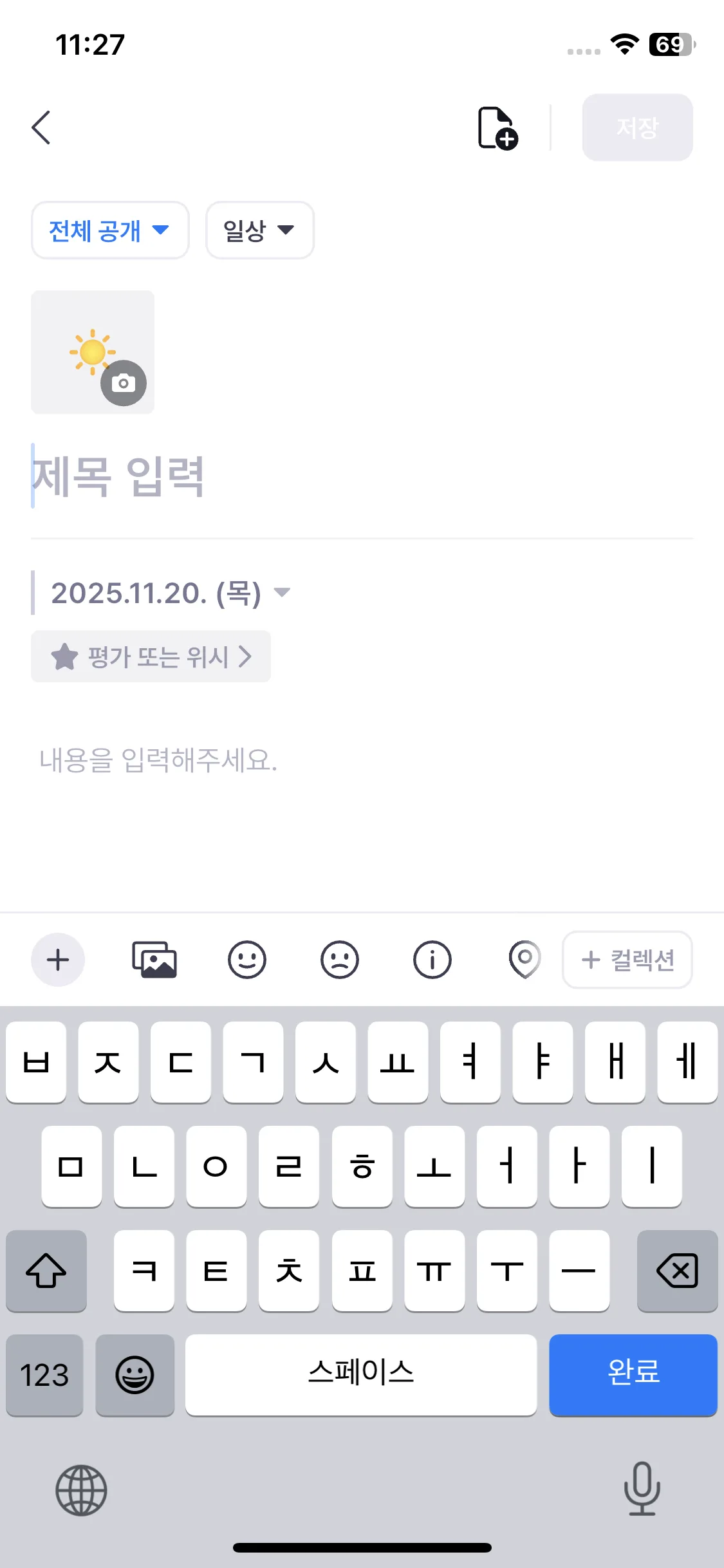Expand the 일상 category dropdown
Viewport: 724px width, 1568px height.
258,230
